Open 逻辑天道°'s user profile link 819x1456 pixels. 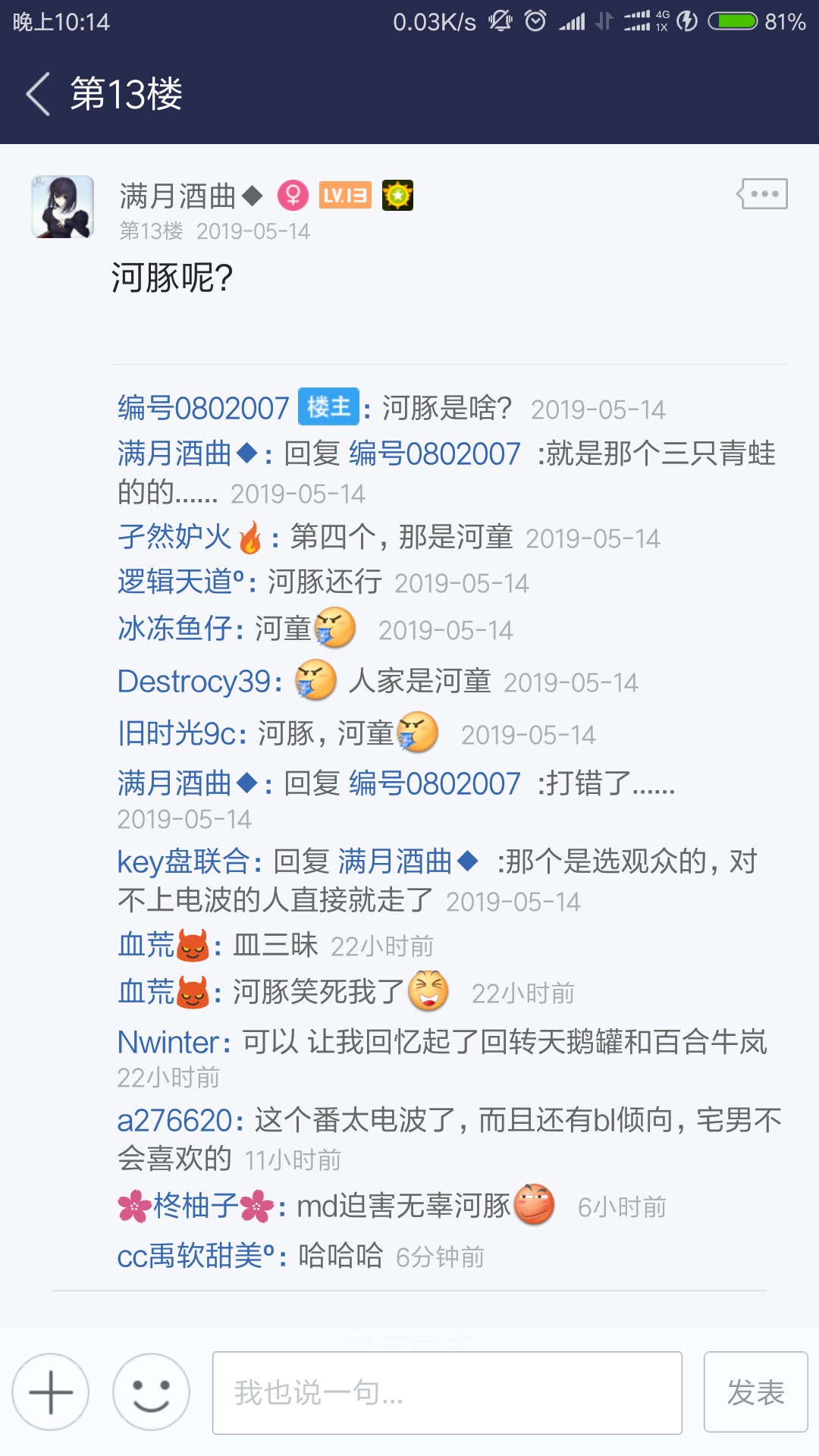click(181, 582)
